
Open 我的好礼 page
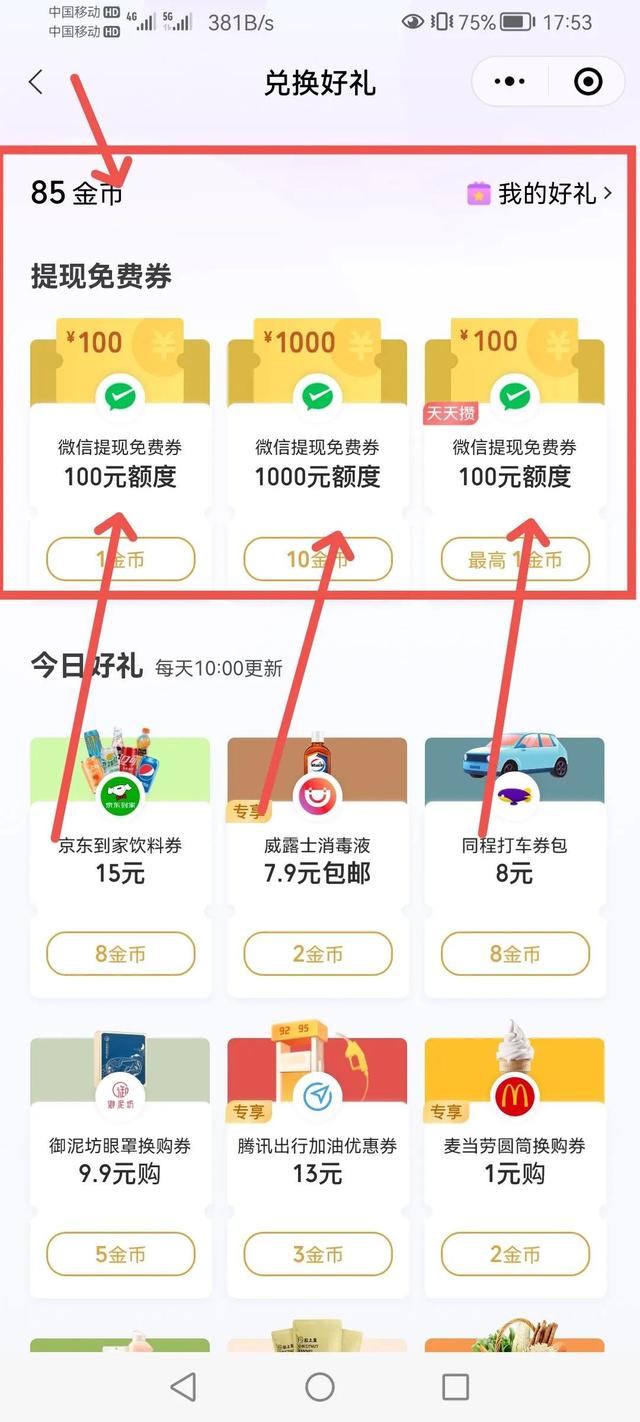tap(540, 193)
